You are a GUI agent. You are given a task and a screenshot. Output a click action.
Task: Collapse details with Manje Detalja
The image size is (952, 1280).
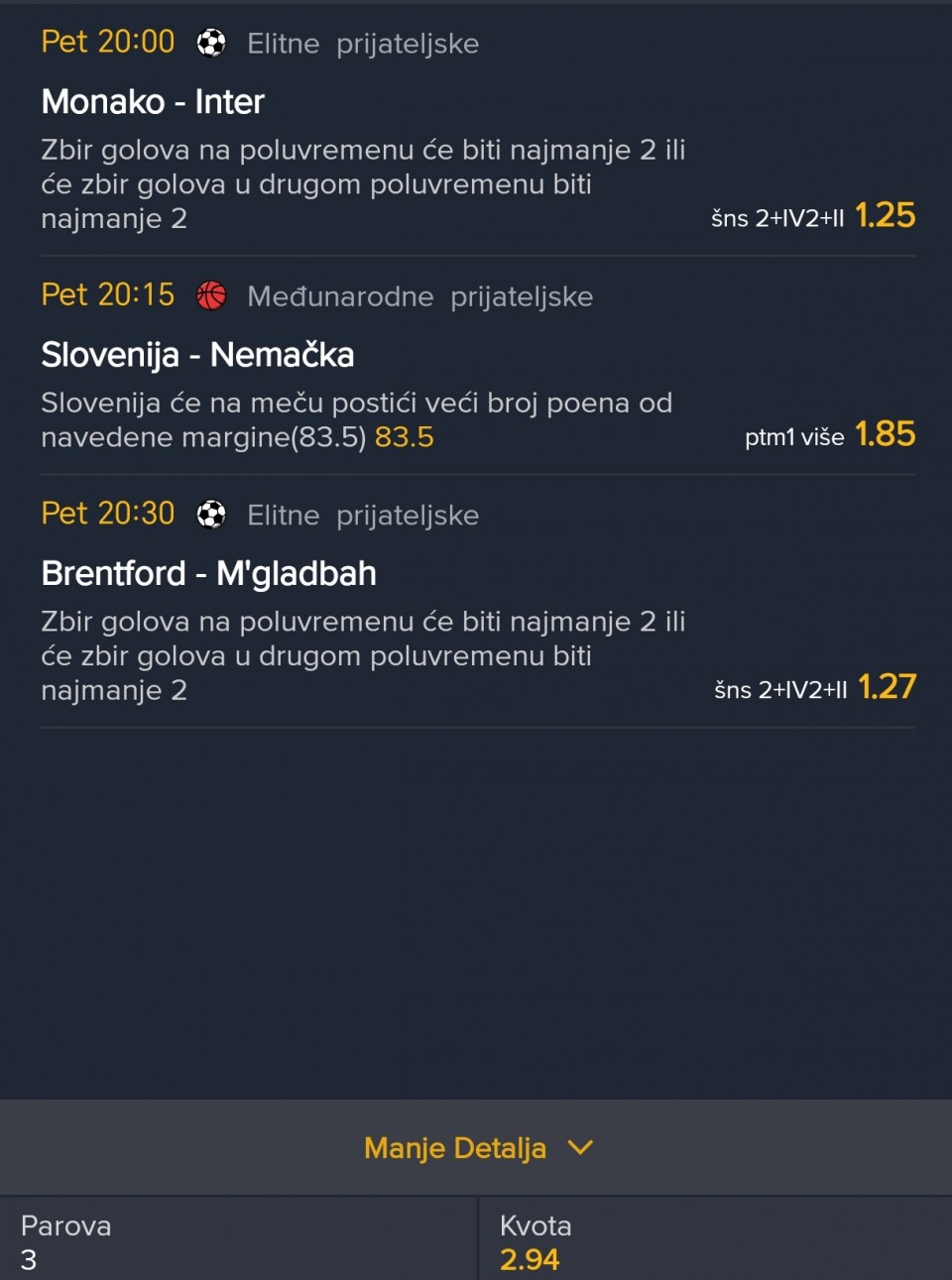pyautogui.click(x=477, y=1148)
